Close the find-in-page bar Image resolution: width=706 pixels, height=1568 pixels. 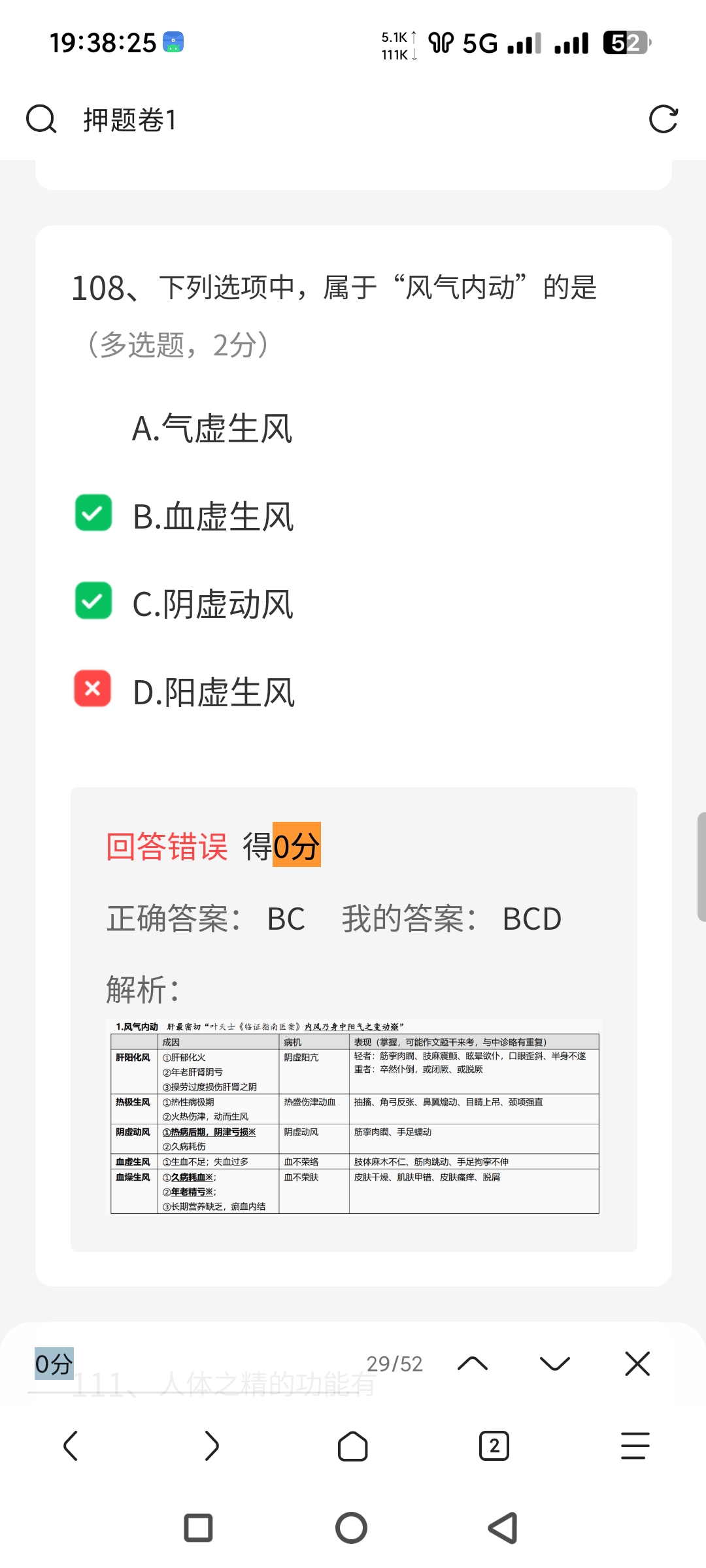point(637,1364)
